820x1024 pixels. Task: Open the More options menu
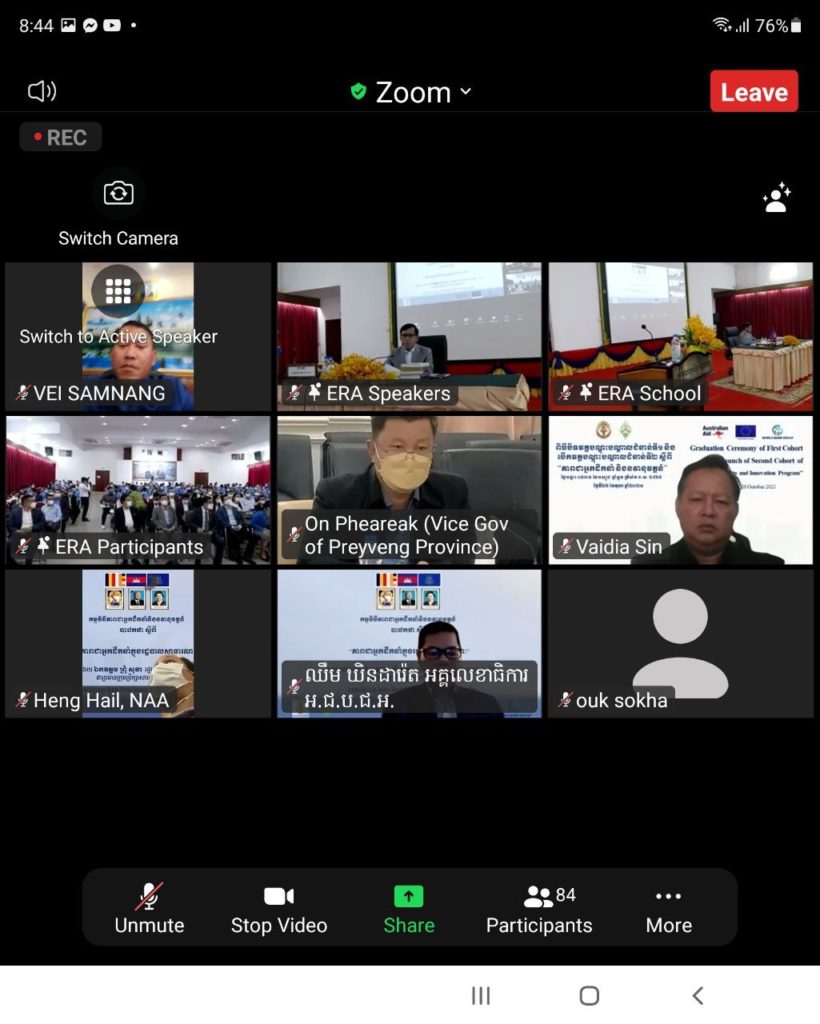click(668, 908)
